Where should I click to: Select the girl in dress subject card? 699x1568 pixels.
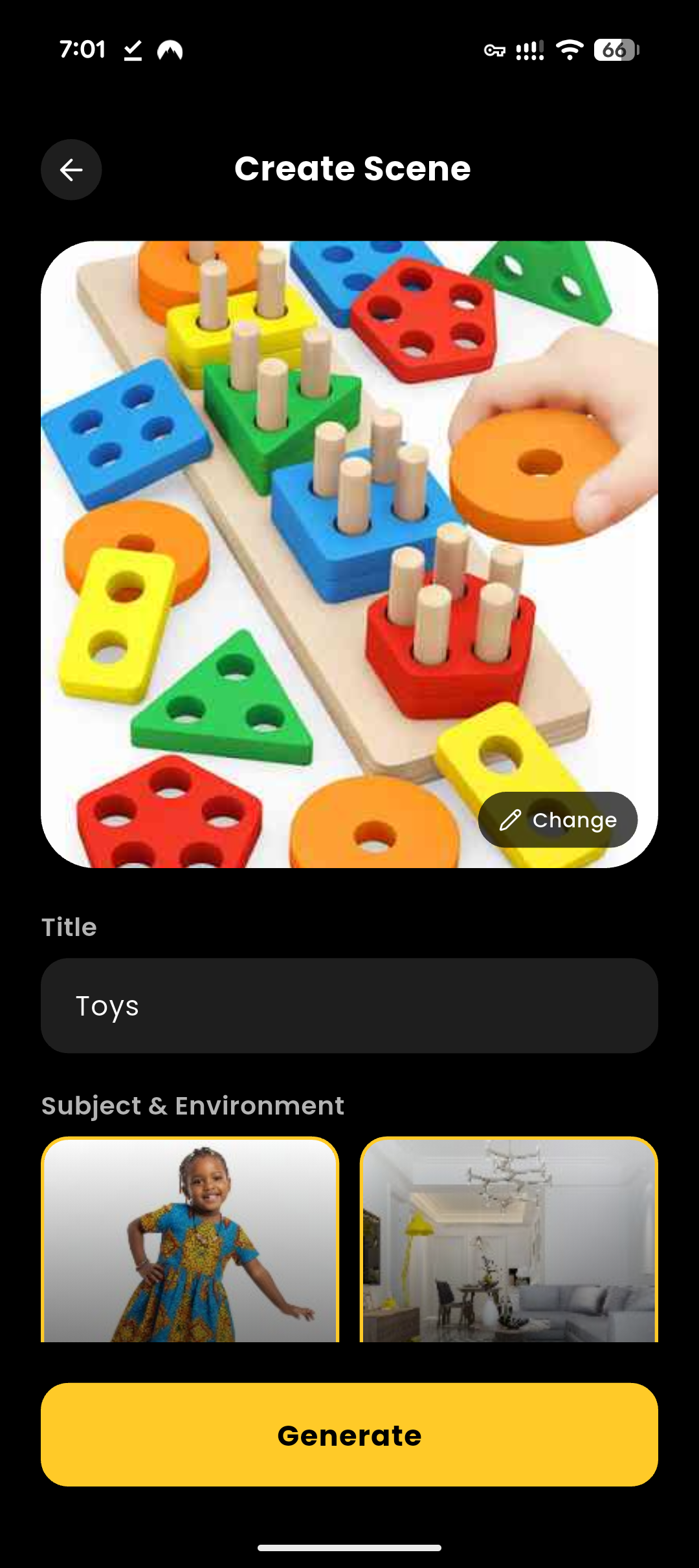[x=190, y=1239]
